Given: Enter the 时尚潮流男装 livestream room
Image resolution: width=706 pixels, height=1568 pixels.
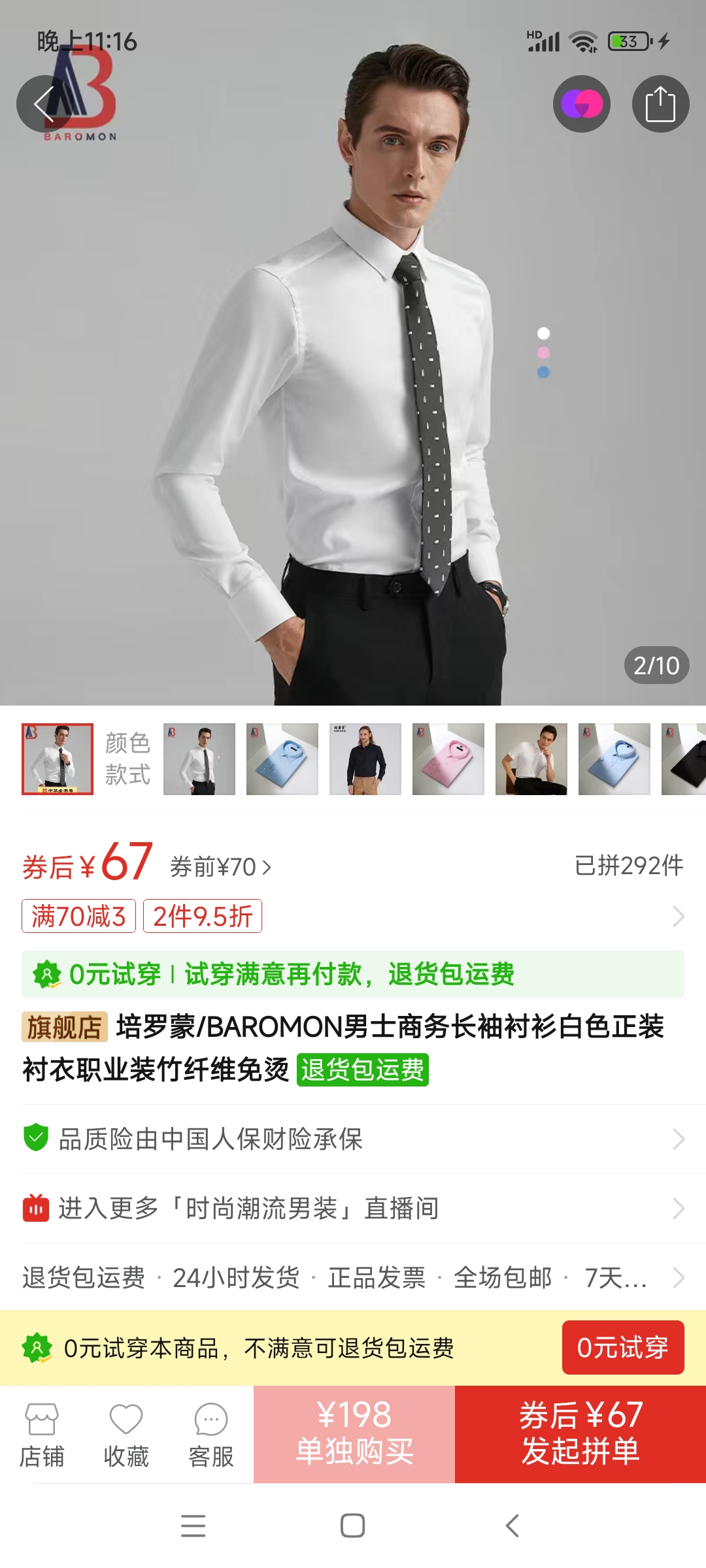Looking at the screenshot, I should point(353,1208).
